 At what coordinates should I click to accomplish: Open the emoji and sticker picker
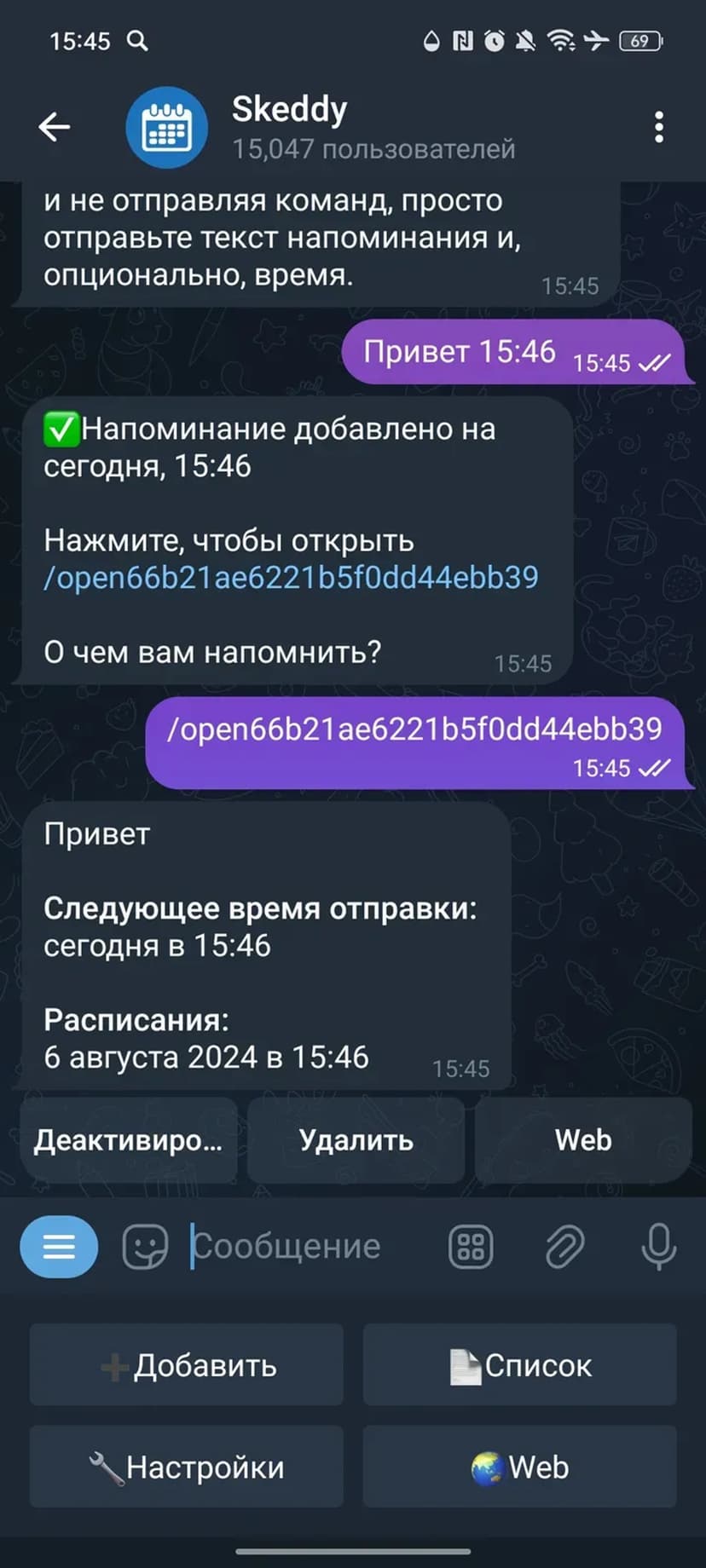(x=145, y=1248)
